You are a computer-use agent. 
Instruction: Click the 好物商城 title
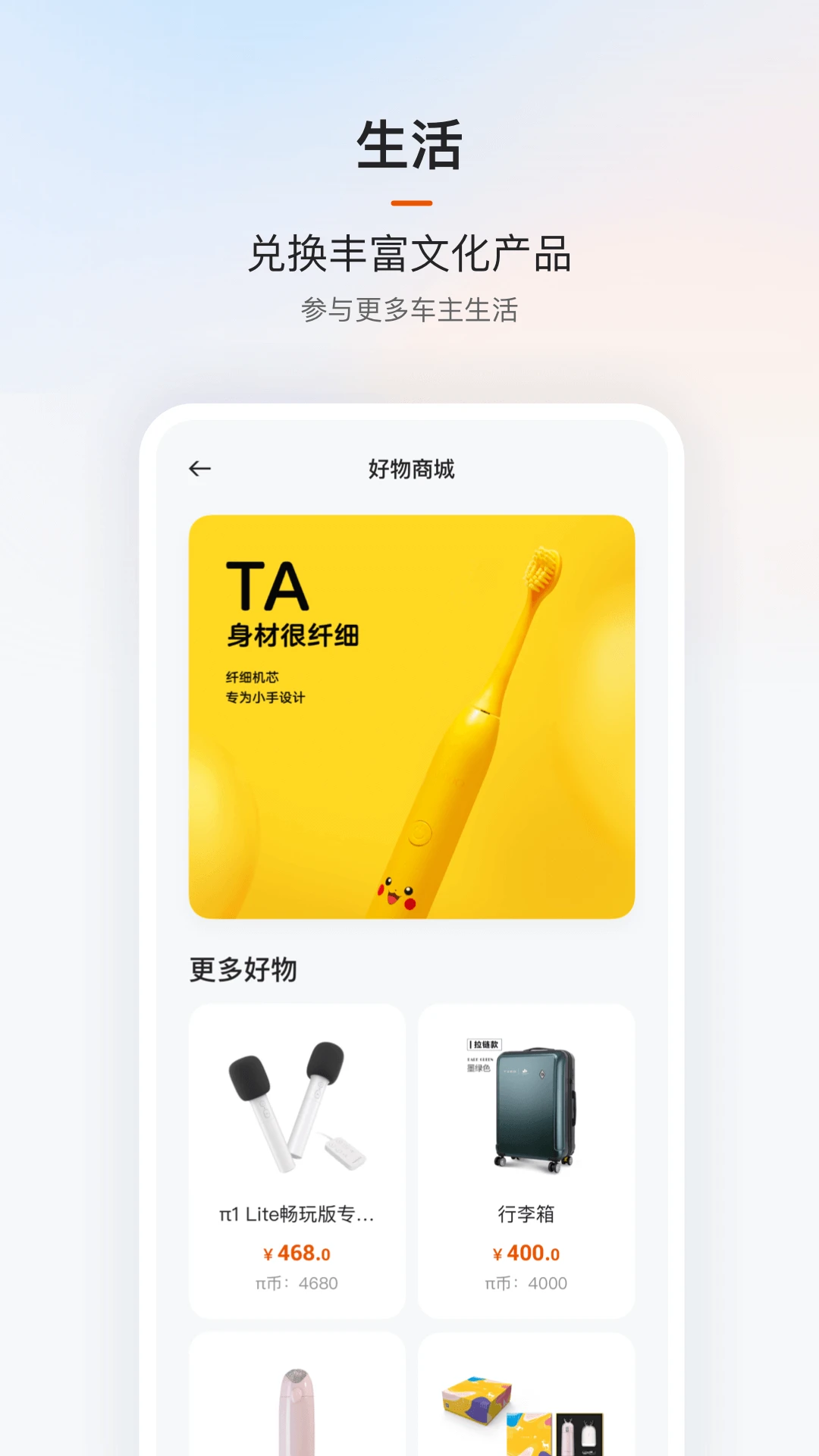(x=409, y=468)
